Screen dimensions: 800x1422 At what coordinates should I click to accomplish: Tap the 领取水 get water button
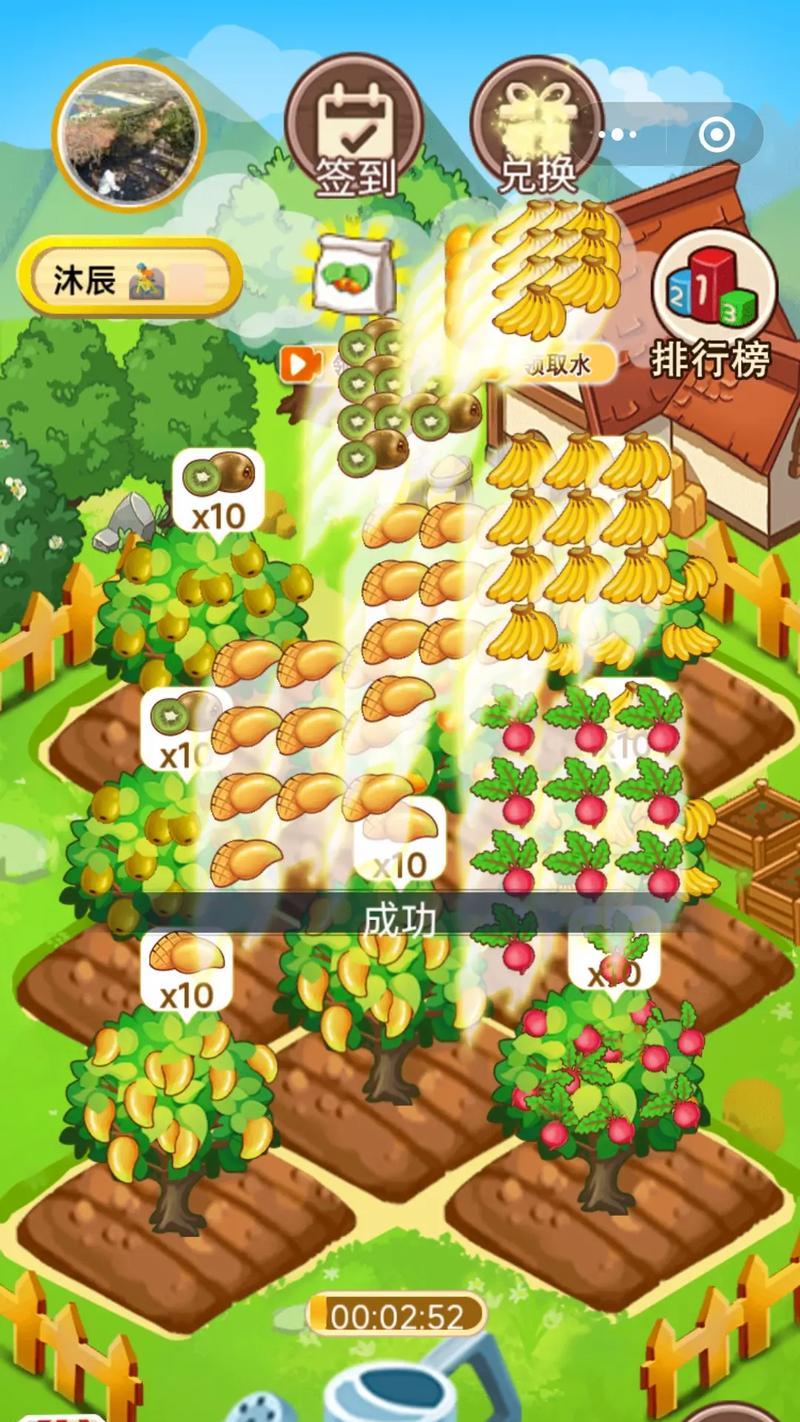point(560,366)
